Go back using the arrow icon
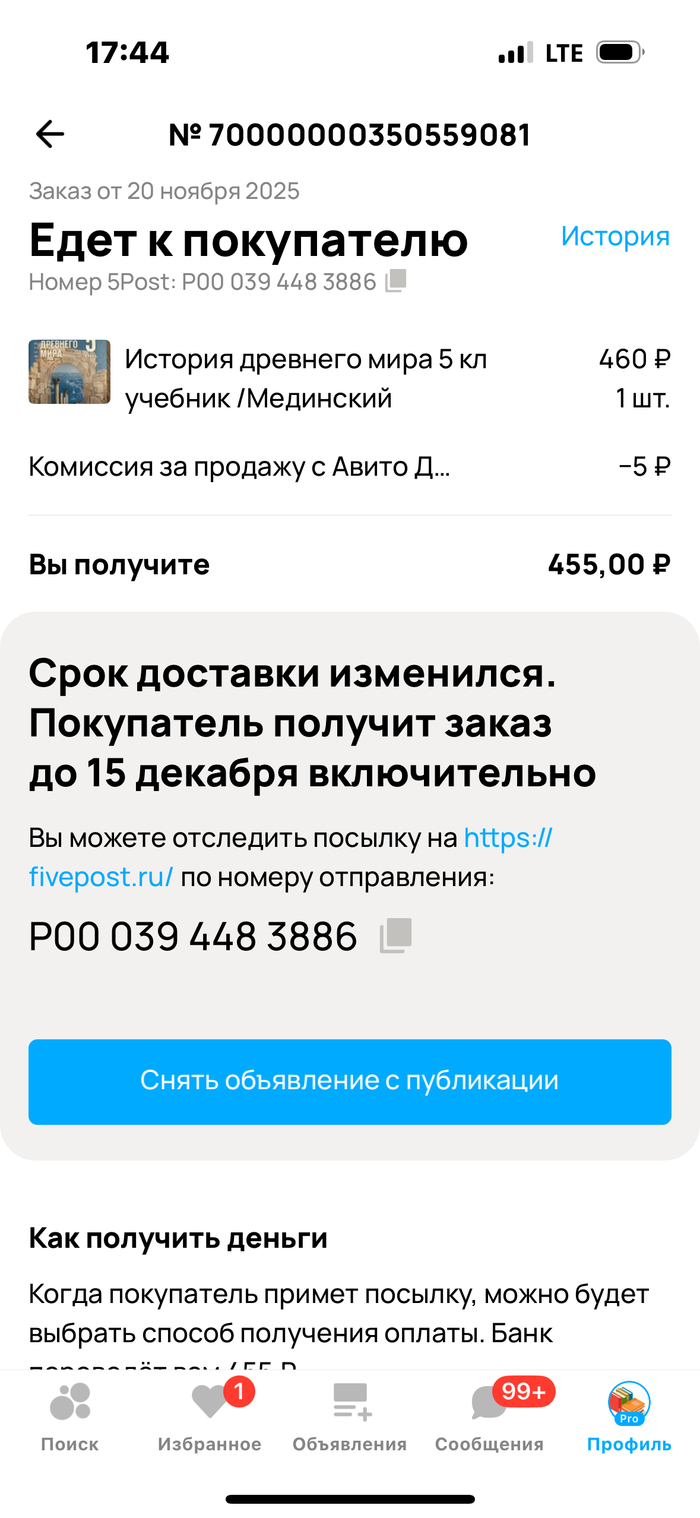This screenshot has width=700, height=1518. click(x=49, y=134)
